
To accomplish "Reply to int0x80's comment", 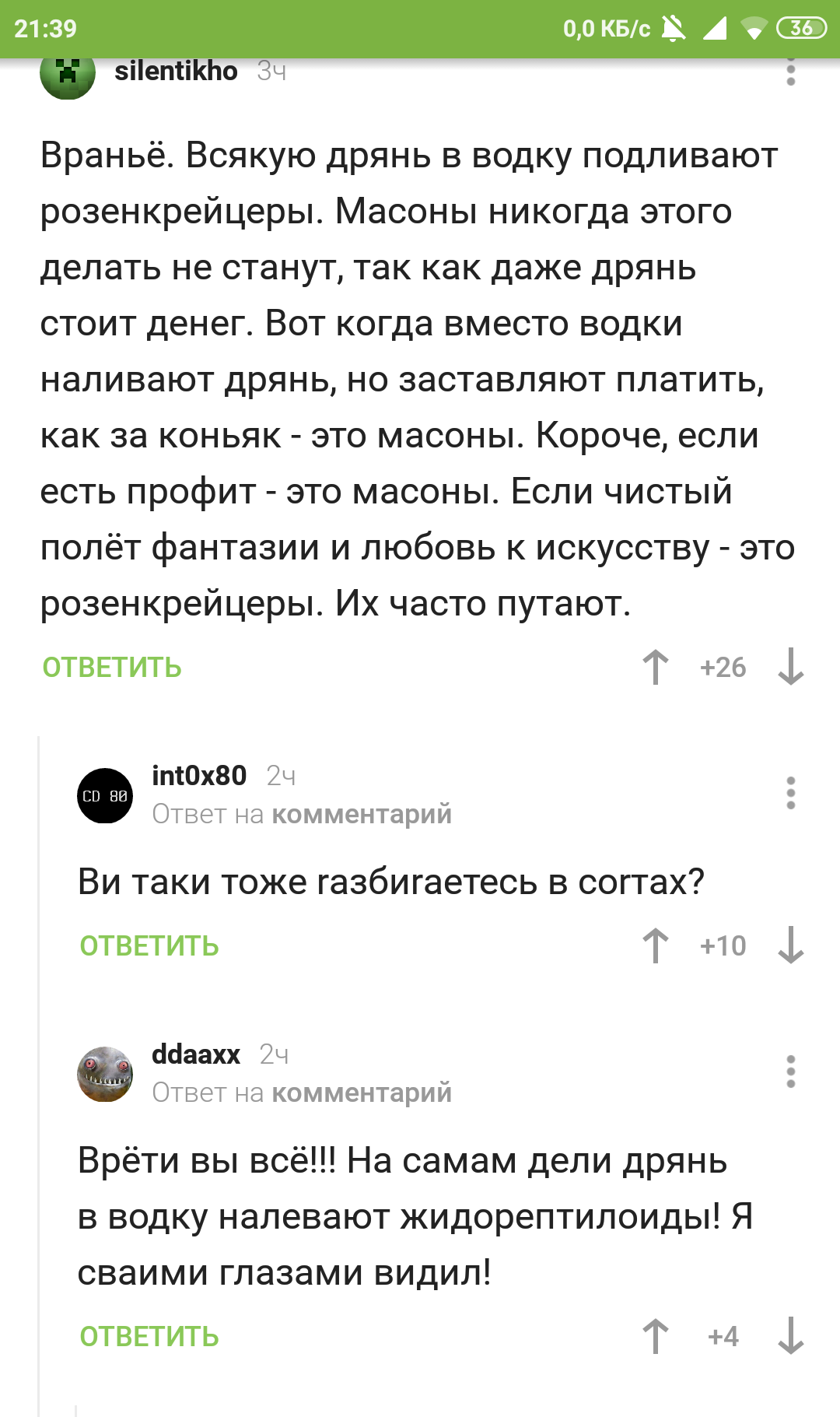I will pos(149,946).
